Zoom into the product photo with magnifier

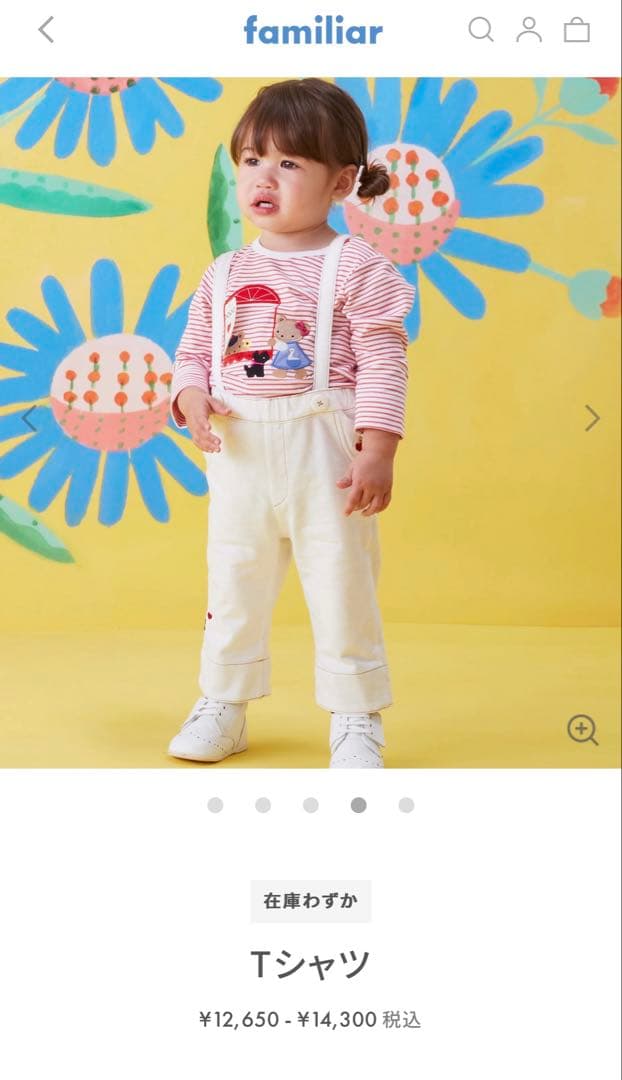[x=582, y=730]
